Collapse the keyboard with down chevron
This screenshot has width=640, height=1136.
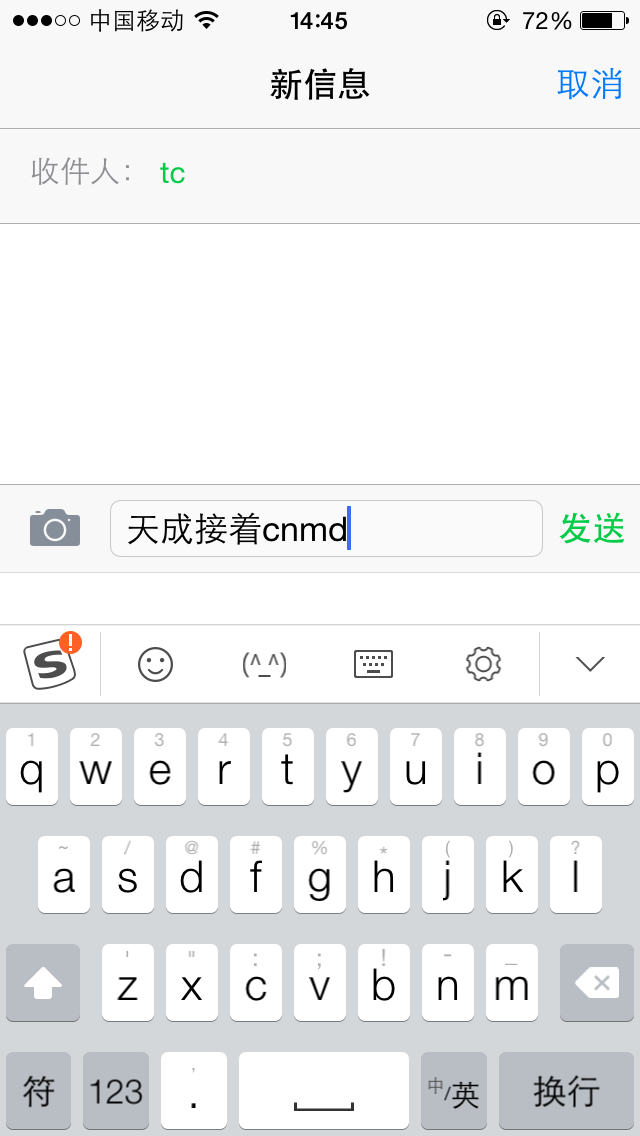tap(589, 664)
